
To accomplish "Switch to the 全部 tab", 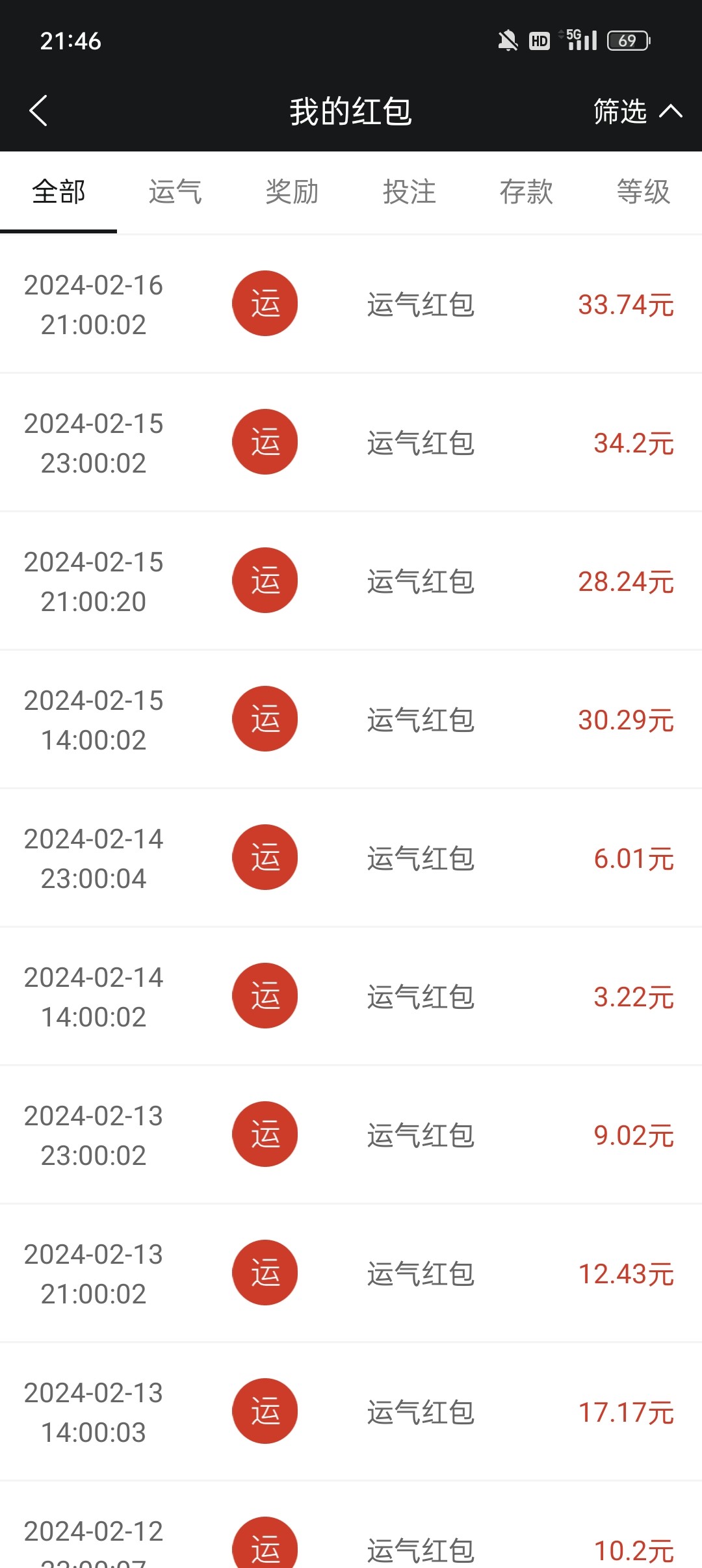I will click(x=58, y=192).
